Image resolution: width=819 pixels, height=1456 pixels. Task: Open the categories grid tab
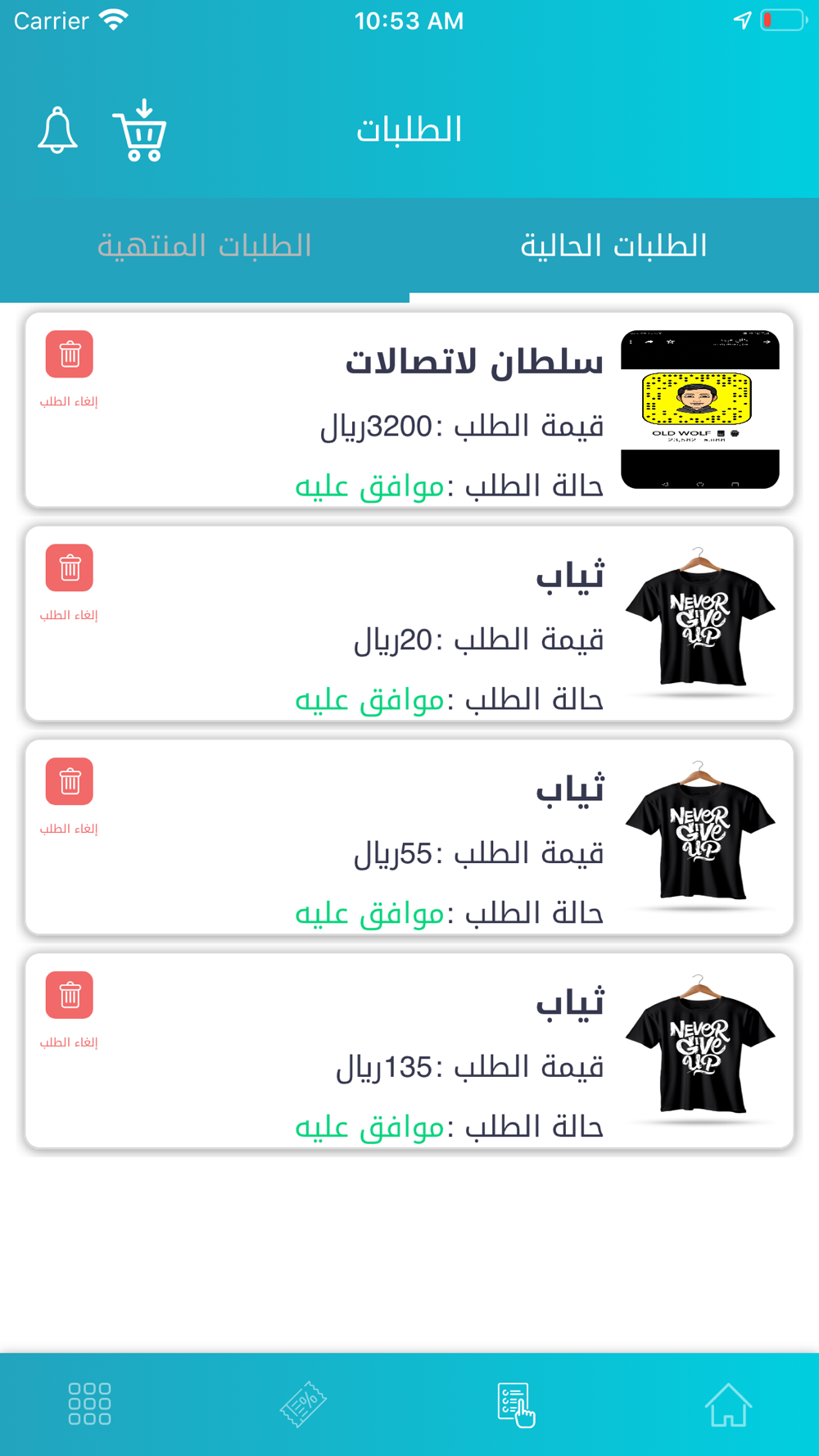point(90,1404)
